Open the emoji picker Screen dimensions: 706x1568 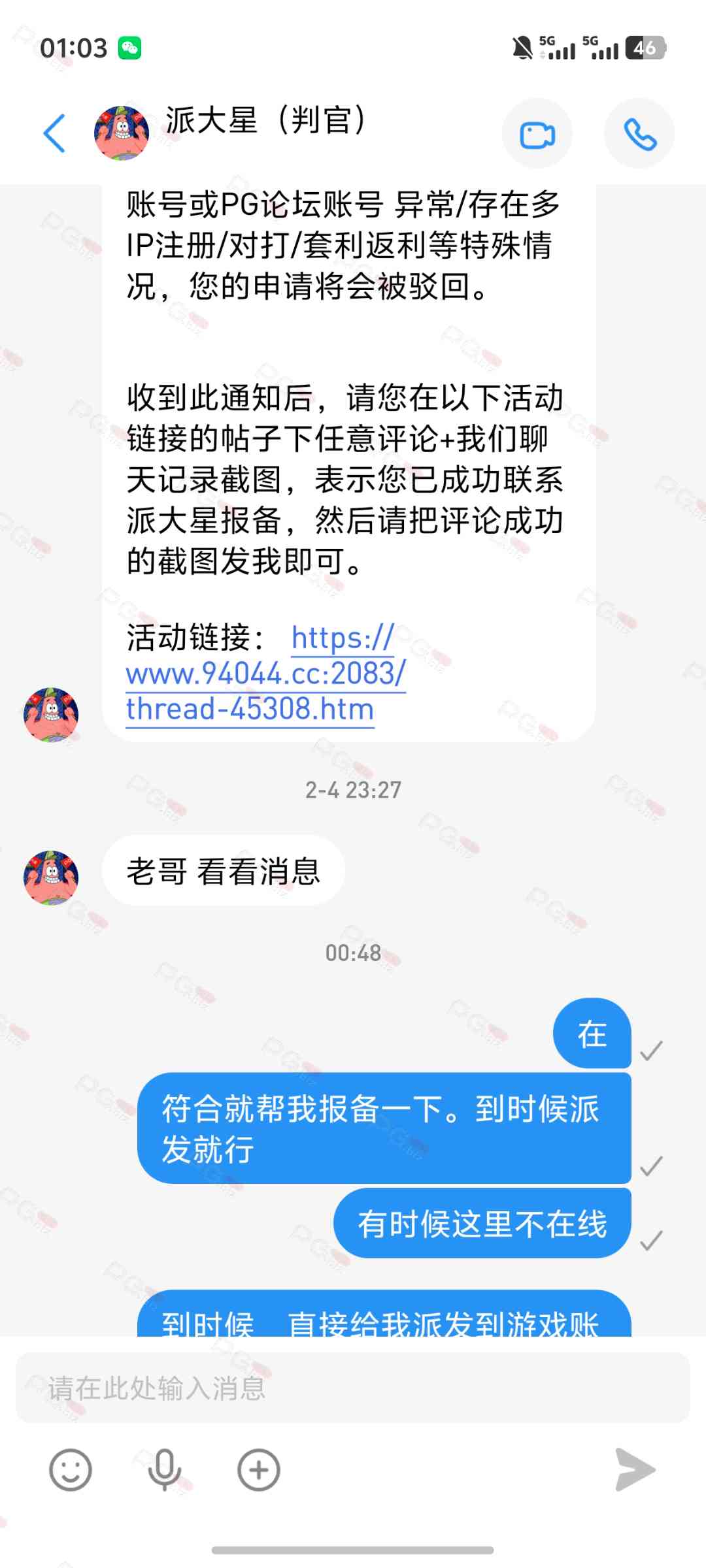[x=71, y=1470]
